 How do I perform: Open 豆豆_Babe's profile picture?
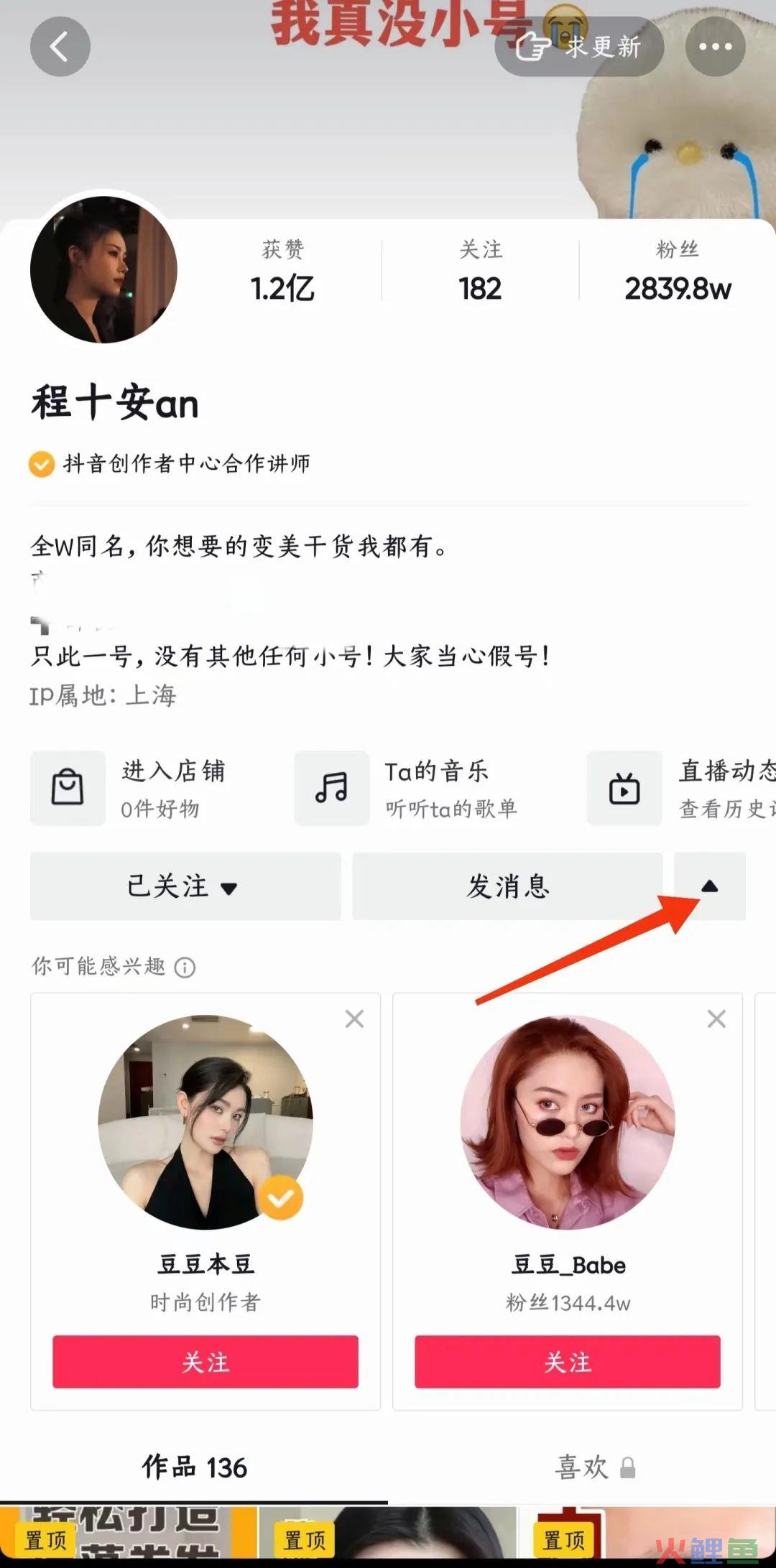click(x=568, y=1122)
